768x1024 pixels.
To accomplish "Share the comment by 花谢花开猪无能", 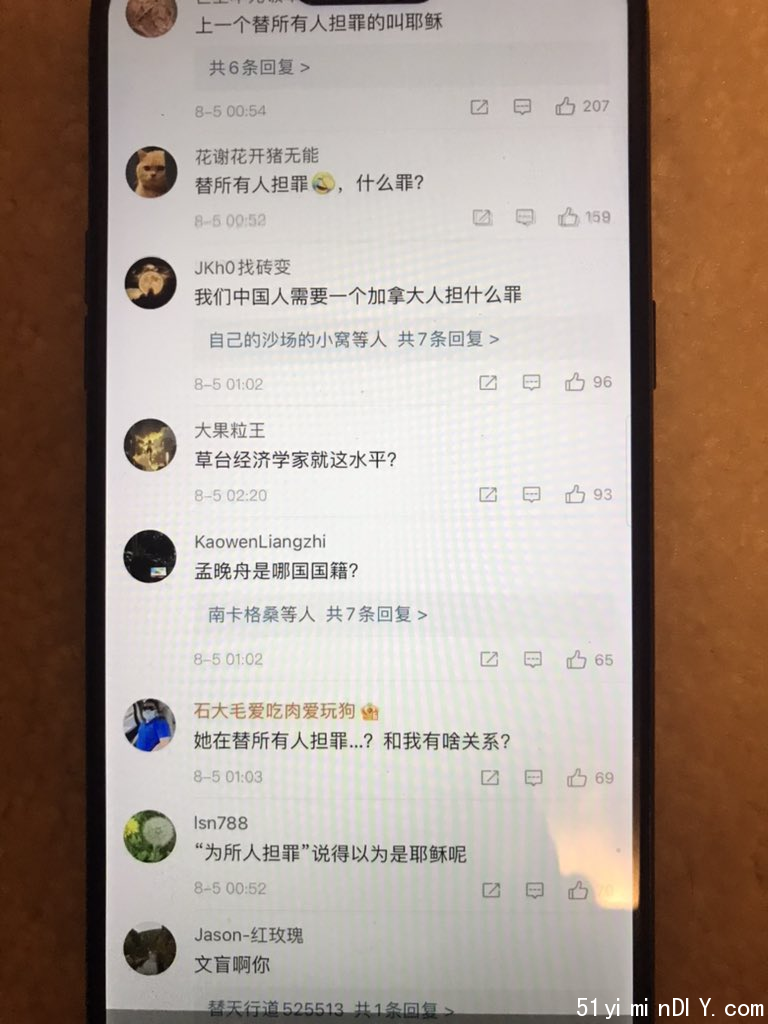I will 482,217.
